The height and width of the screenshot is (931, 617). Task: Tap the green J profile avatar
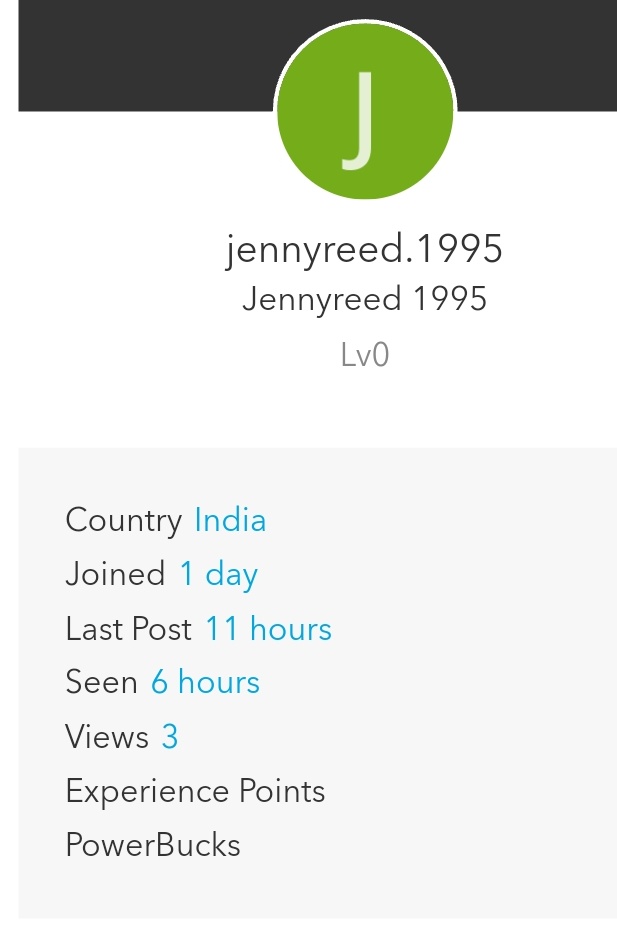[364, 112]
